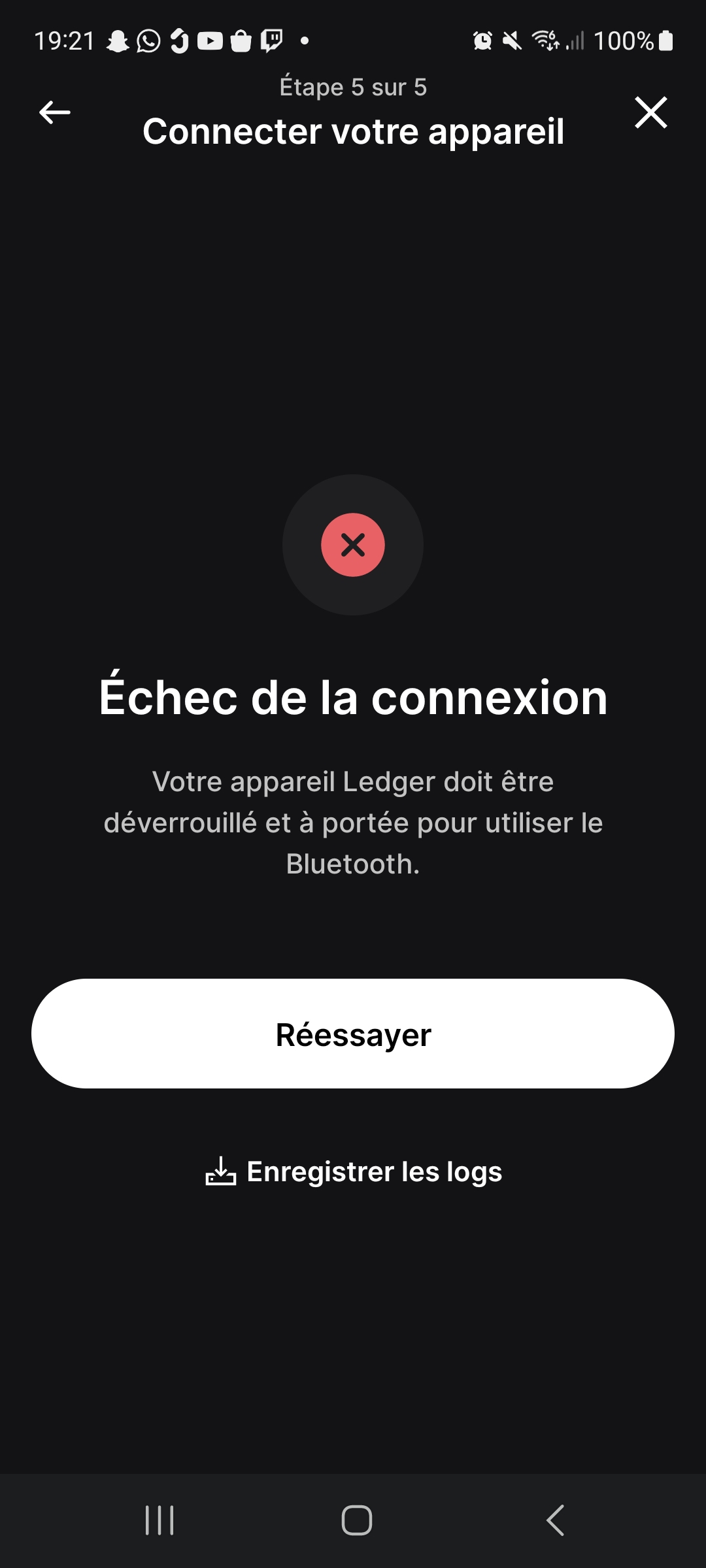Go to the phone home screen
Screen dimensions: 706x1568
(x=357, y=1520)
